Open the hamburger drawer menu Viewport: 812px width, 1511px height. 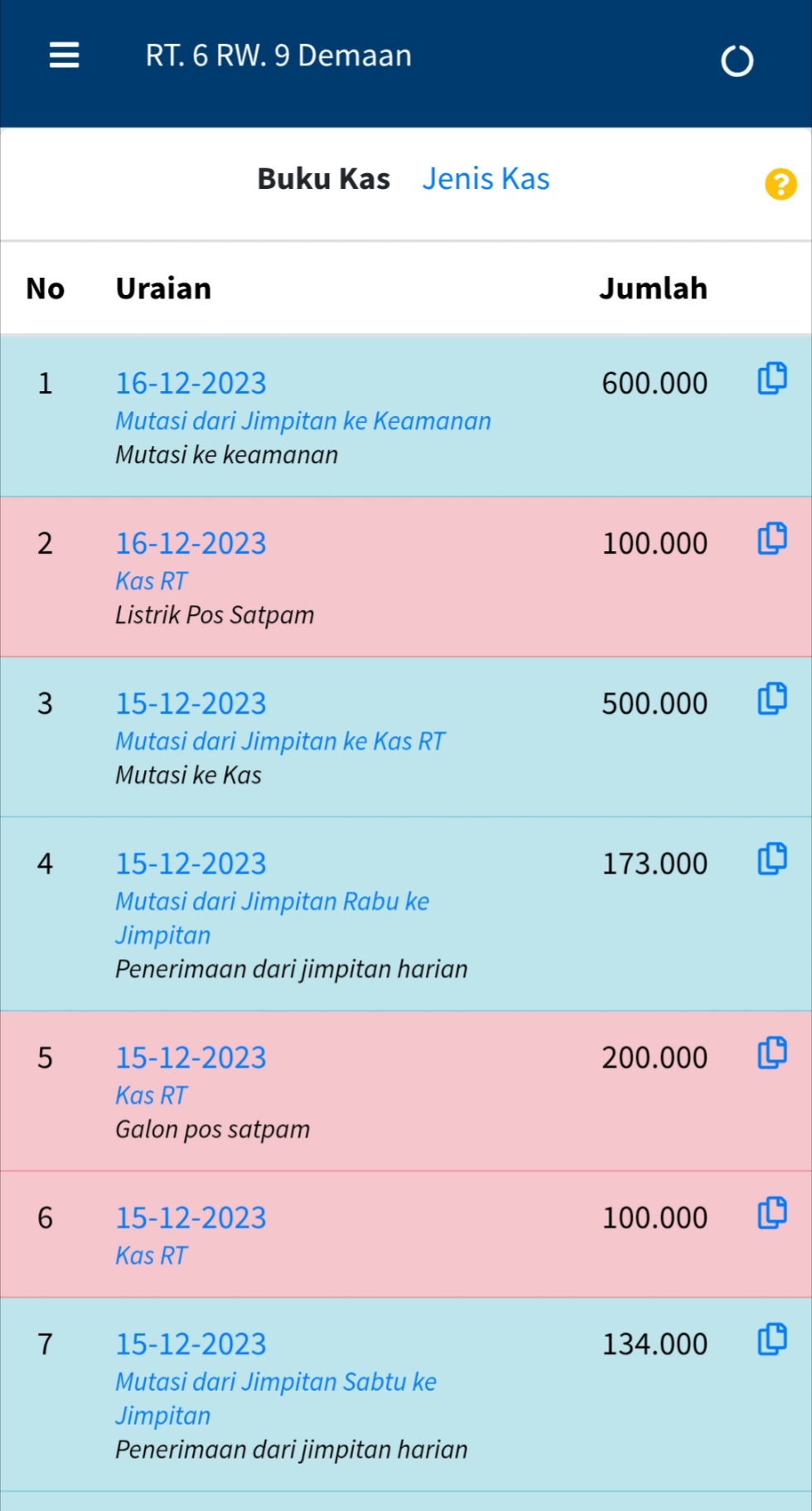64,56
